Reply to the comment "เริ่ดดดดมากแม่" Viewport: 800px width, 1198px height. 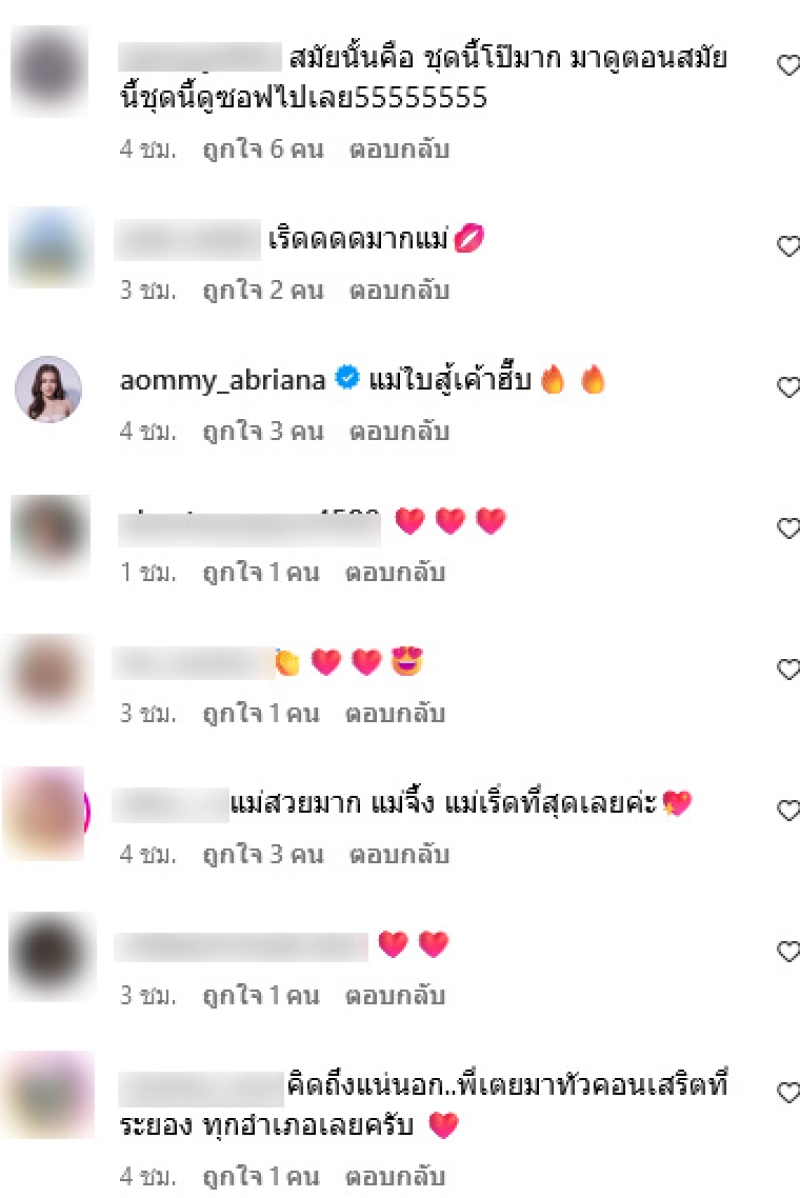pyautogui.click(x=398, y=291)
